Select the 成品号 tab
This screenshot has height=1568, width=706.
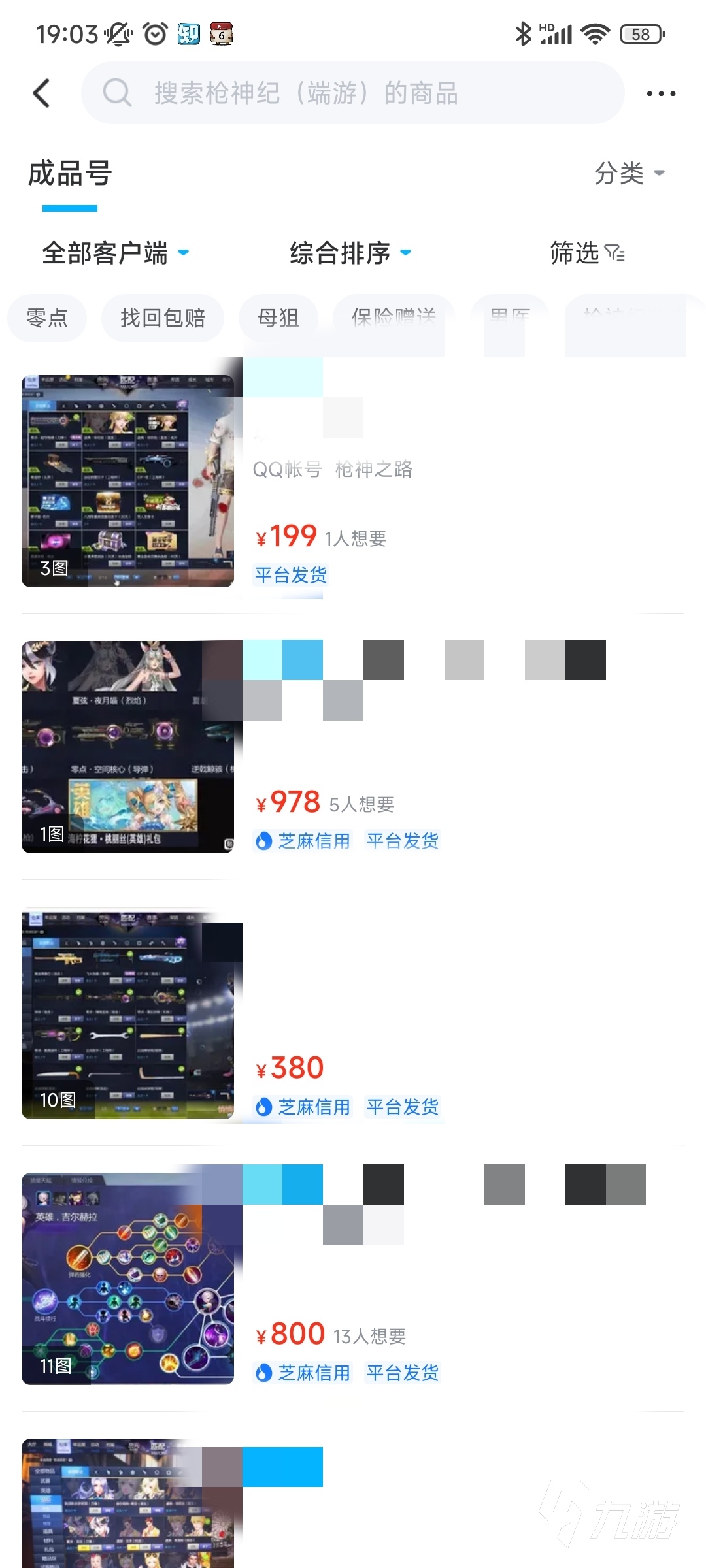70,174
